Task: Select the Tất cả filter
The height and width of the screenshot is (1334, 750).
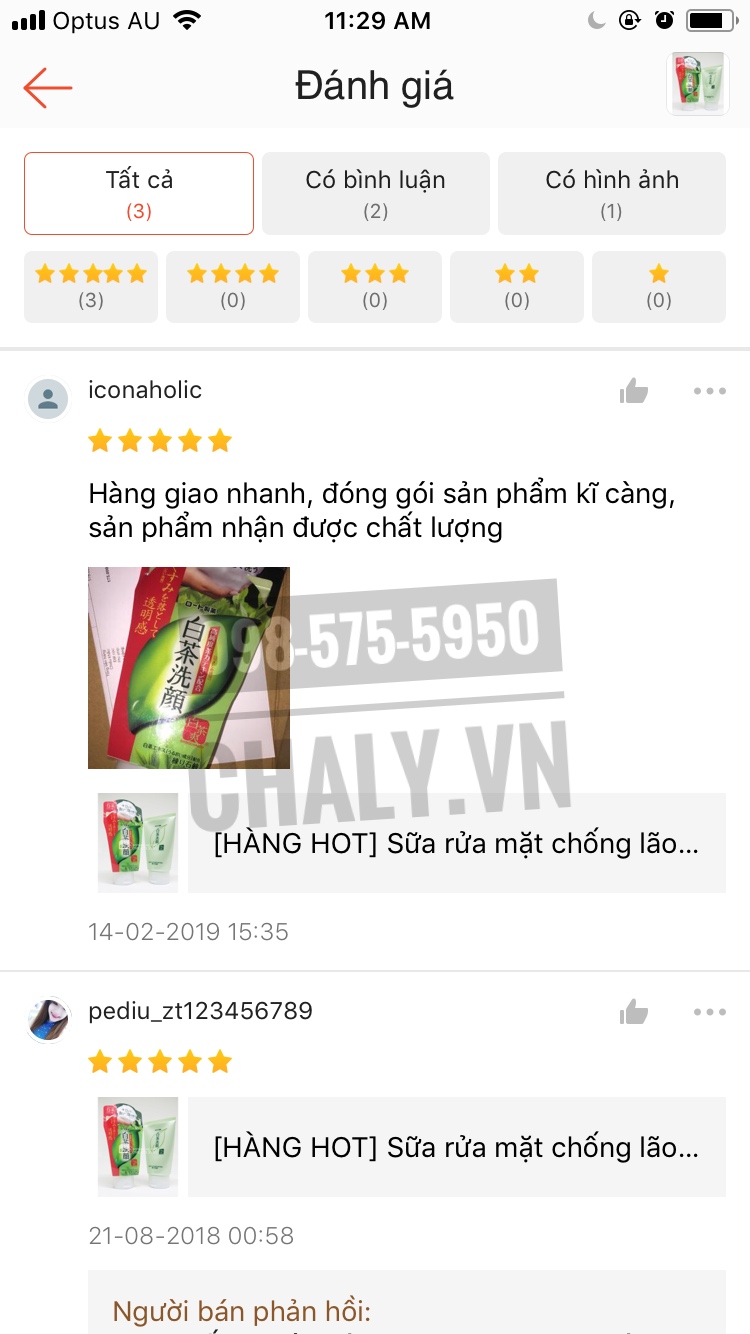Action: [139, 193]
